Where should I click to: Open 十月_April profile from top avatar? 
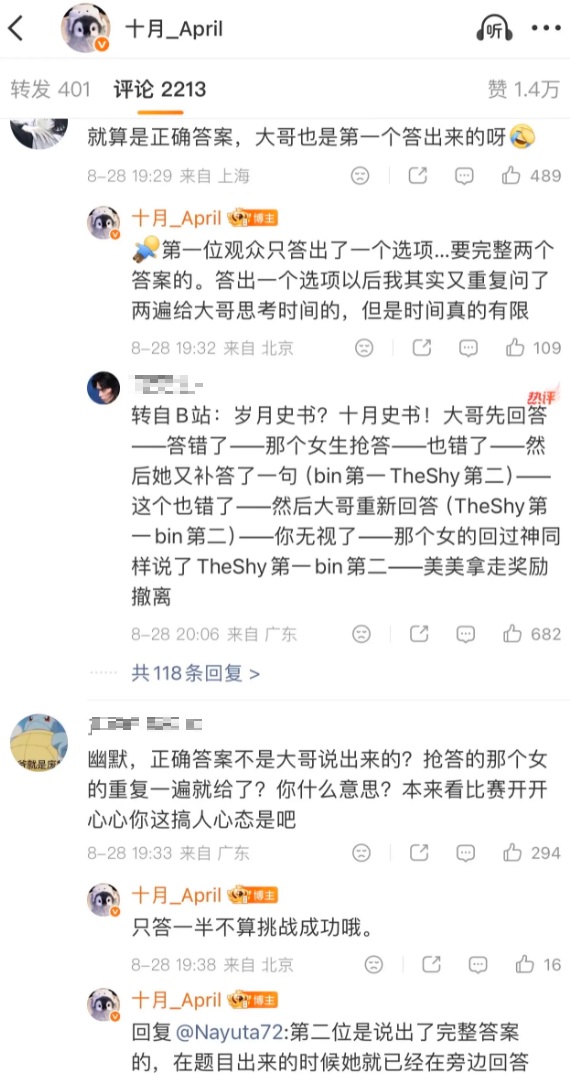(x=84, y=29)
